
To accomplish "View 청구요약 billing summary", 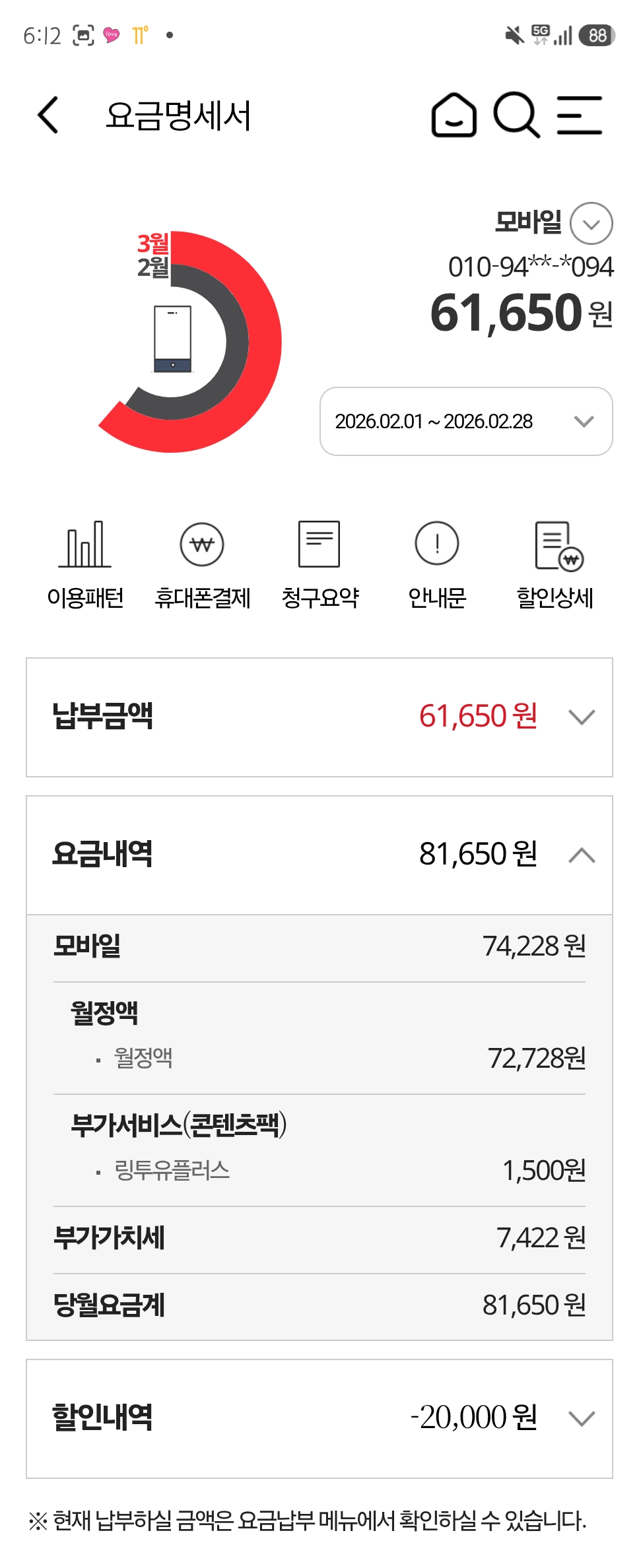I will pos(319,564).
